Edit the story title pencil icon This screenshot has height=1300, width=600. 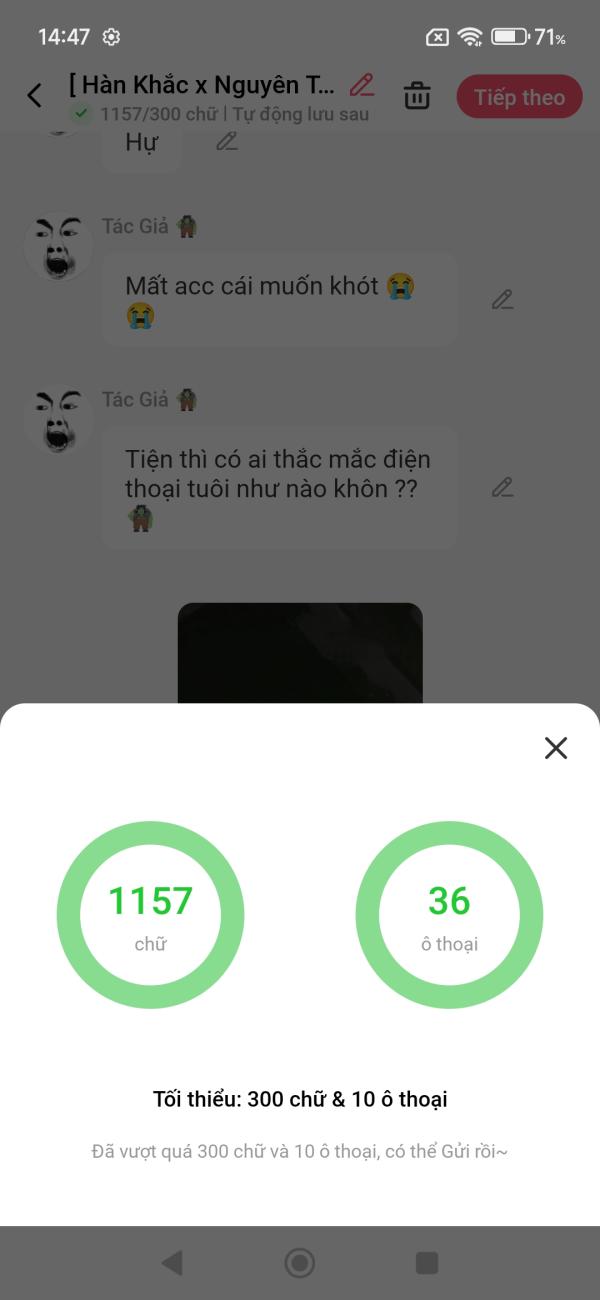(362, 85)
